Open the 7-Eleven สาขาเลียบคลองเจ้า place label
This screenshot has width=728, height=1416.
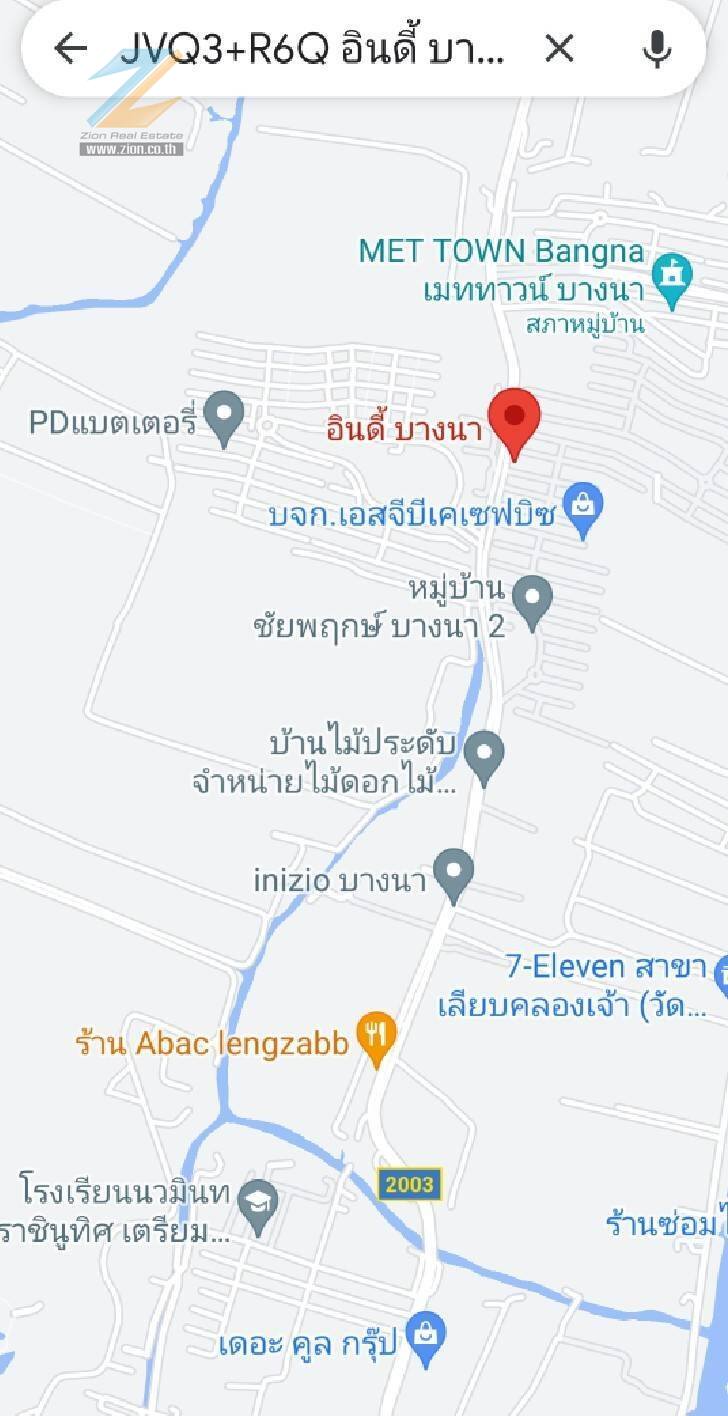pos(581,985)
